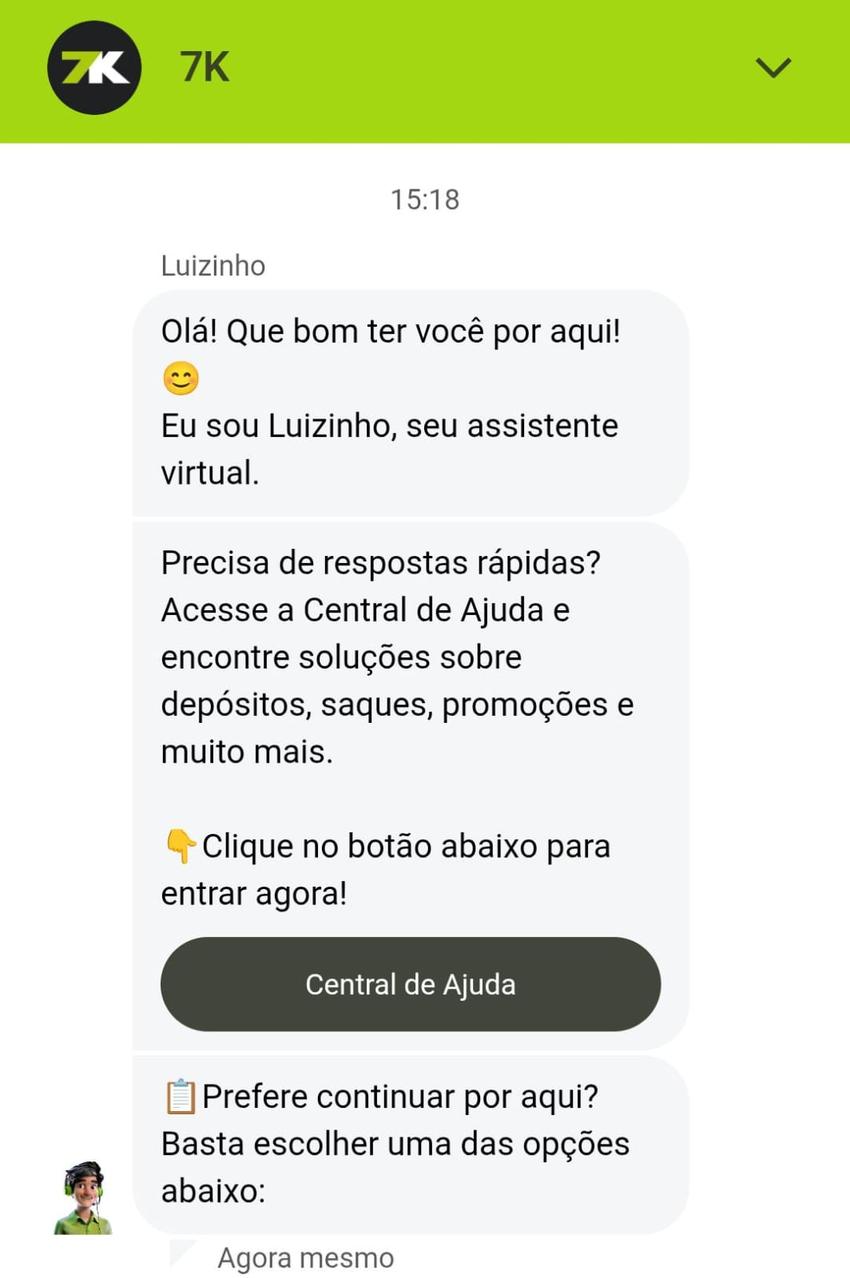Click the Luizinho sender name label

(x=211, y=265)
